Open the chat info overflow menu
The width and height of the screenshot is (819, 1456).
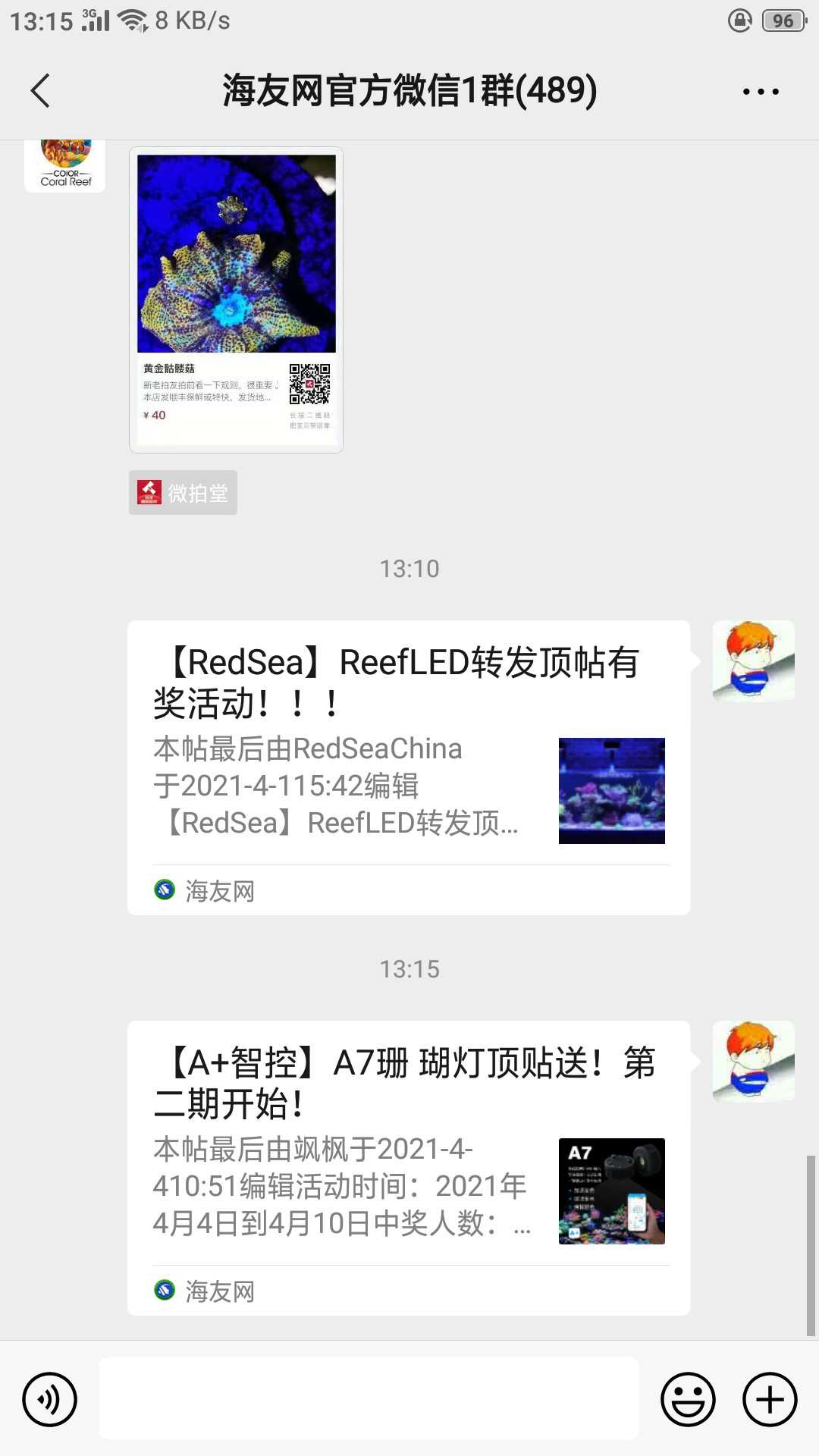(760, 92)
